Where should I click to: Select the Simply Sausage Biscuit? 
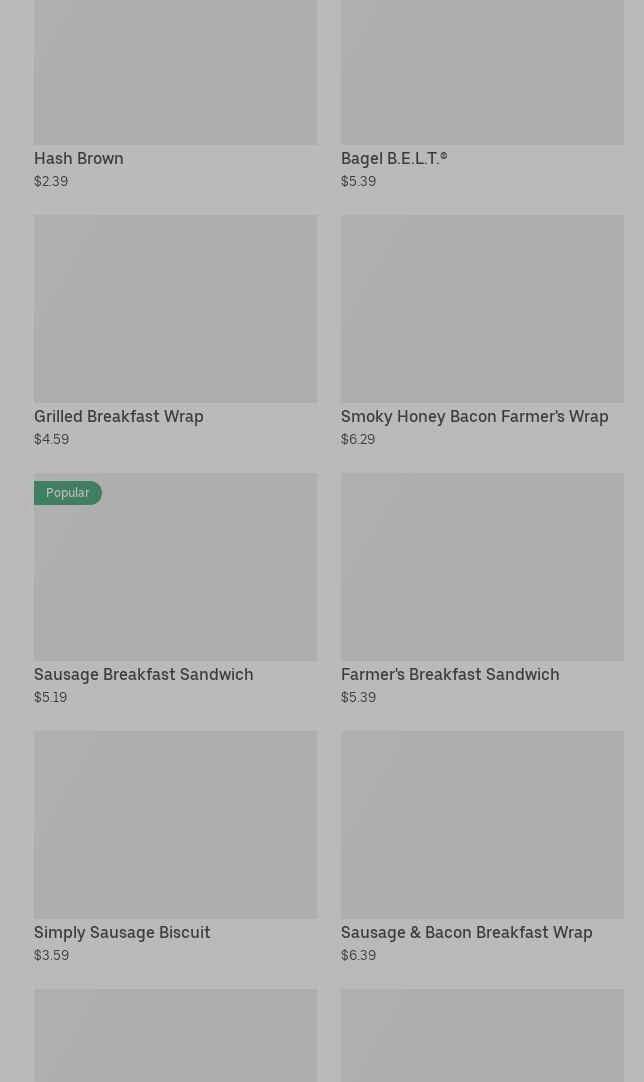pos(175,847)
